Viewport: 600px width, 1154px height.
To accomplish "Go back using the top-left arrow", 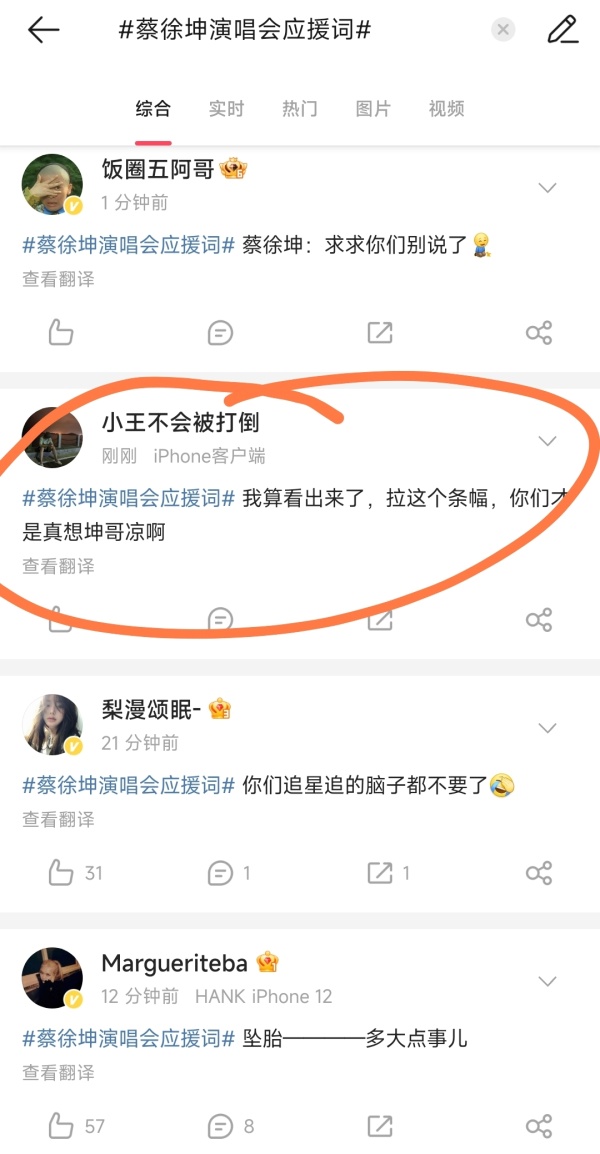I will [43, 31].
